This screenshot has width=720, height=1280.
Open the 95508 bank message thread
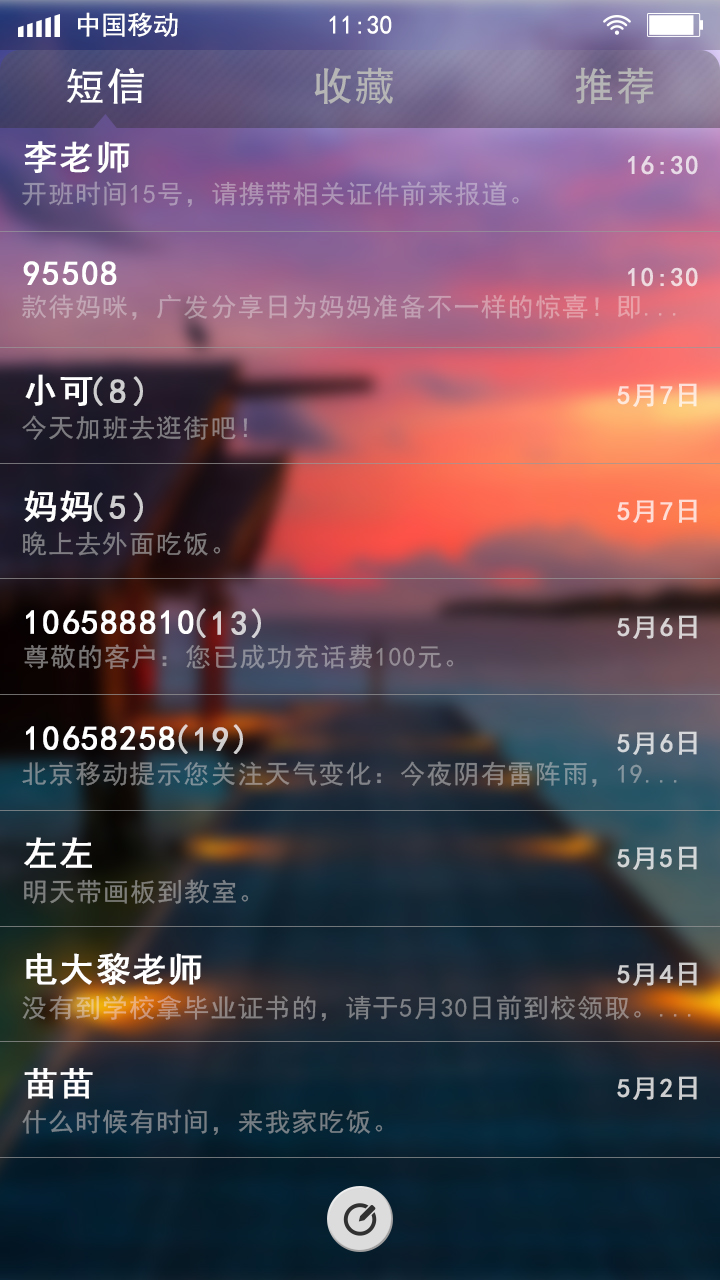pos(300,290)
